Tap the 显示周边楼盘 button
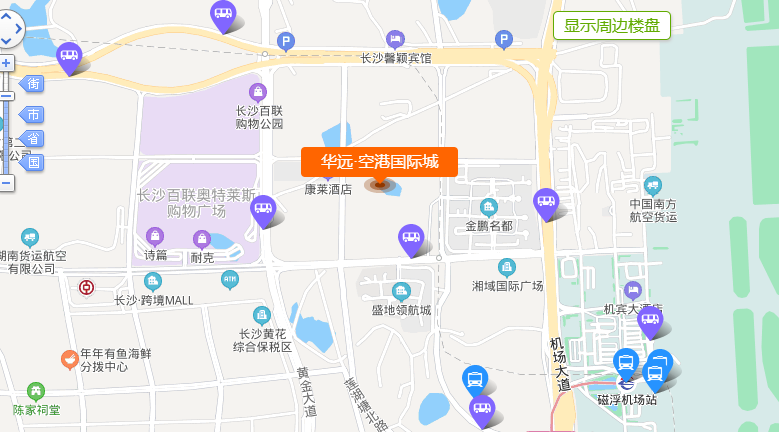Viewport: 779px width, 432px height. point(611,26)
